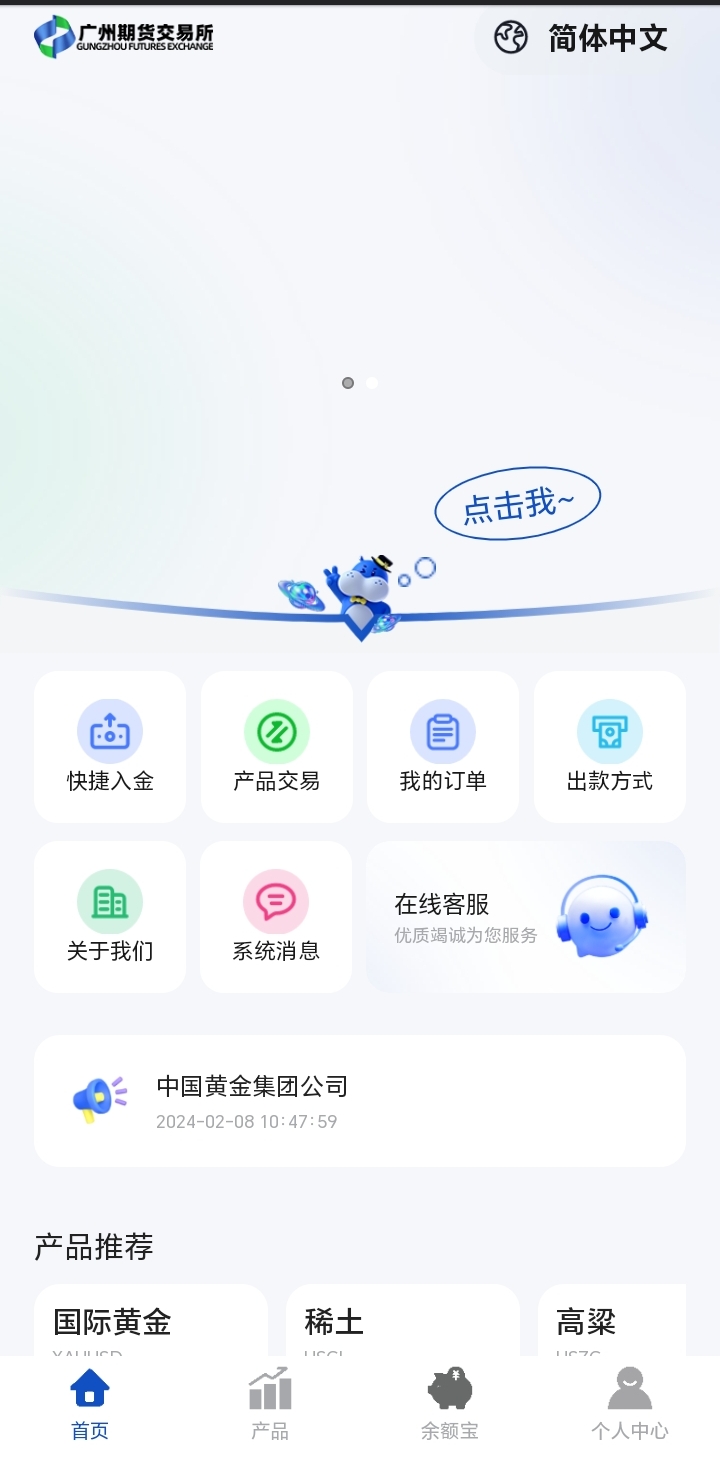720x1457 pixels.
Task: Select the 快捷入金 deposit icon
Action: 109,730
